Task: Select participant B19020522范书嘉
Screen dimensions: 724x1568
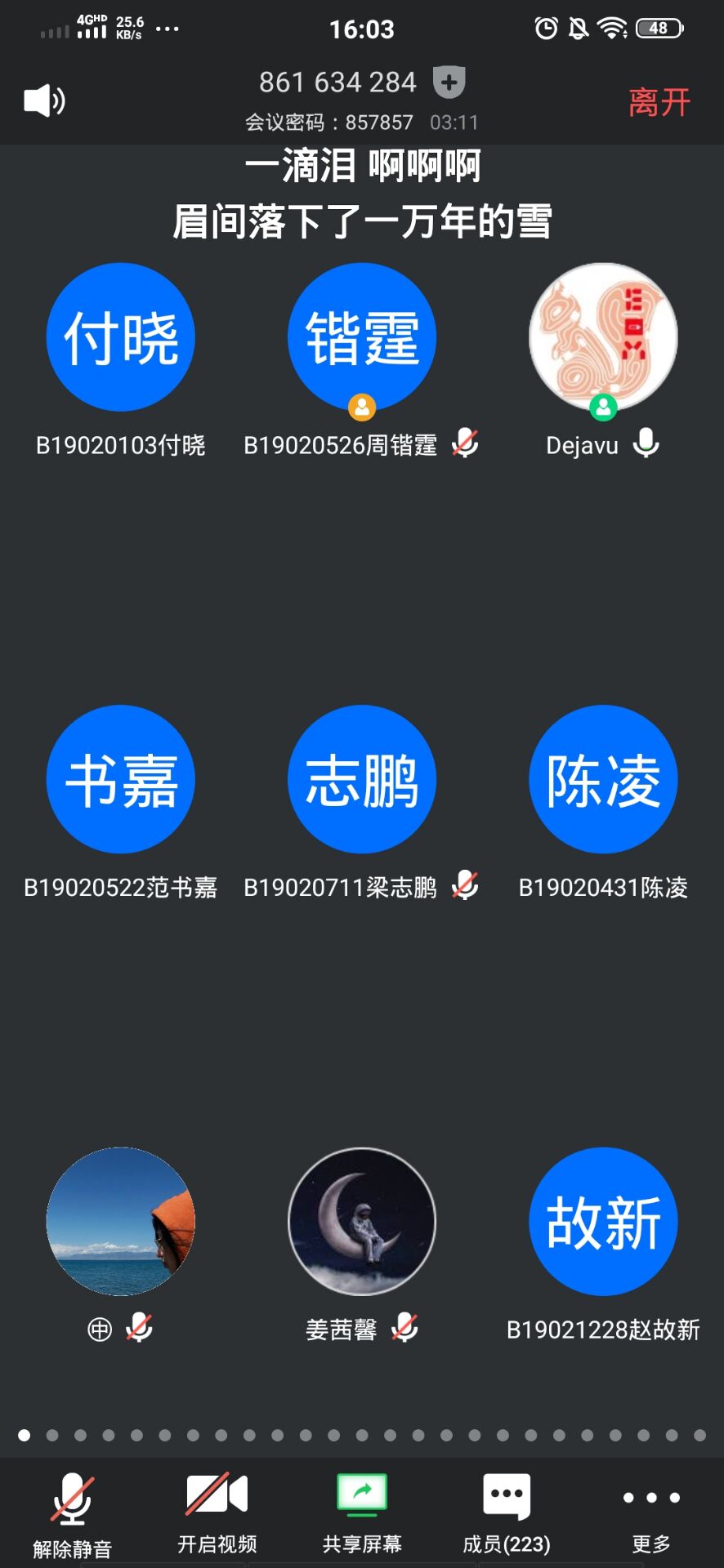Action: coord(121,779)
